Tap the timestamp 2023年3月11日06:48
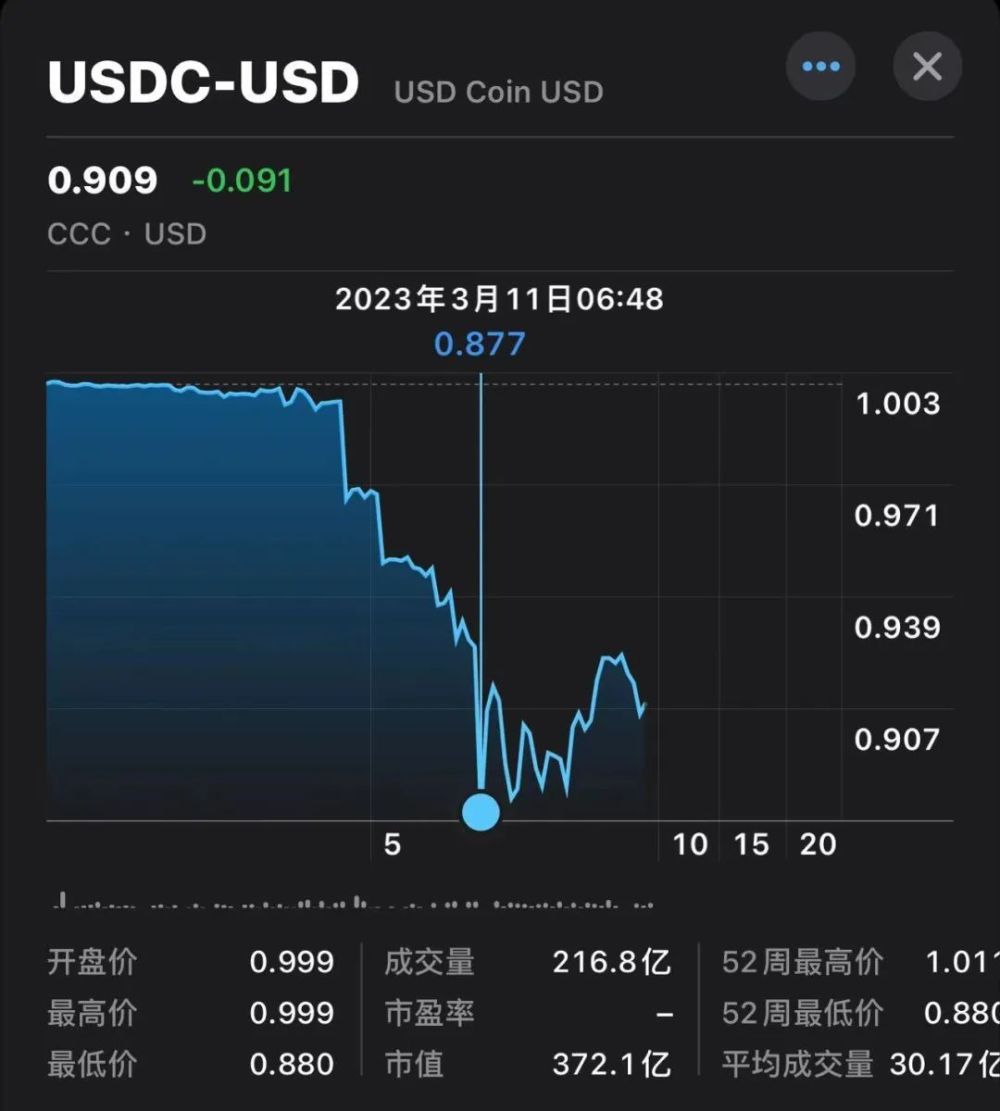 (498, 298)
